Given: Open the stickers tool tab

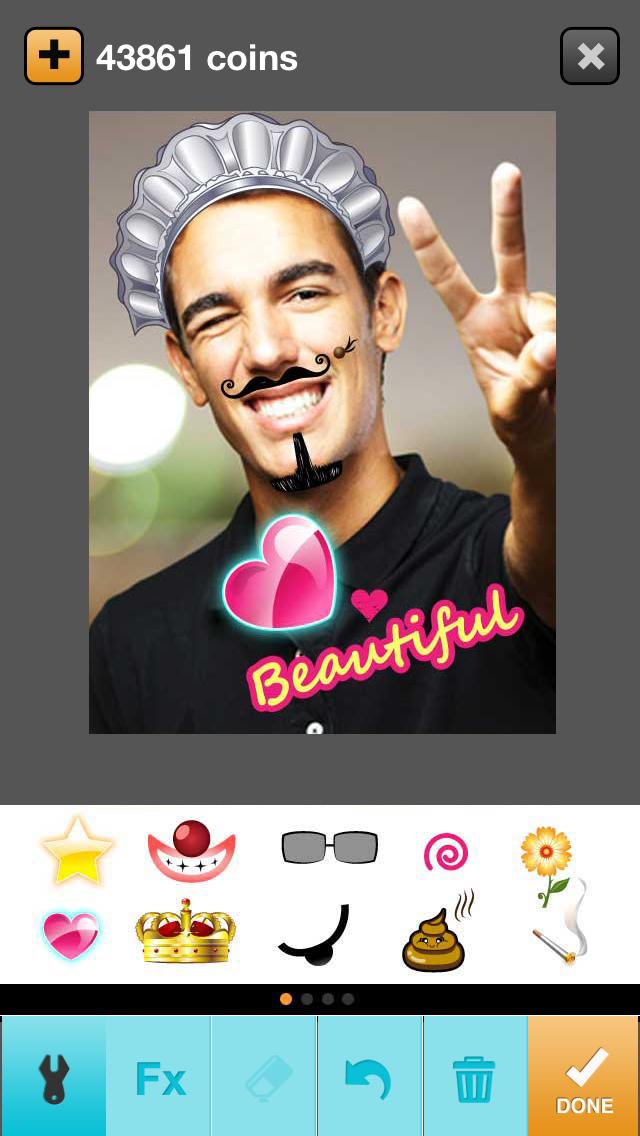Looking at the screenshot, I should pyautogui.click(x=54, y=1077).
